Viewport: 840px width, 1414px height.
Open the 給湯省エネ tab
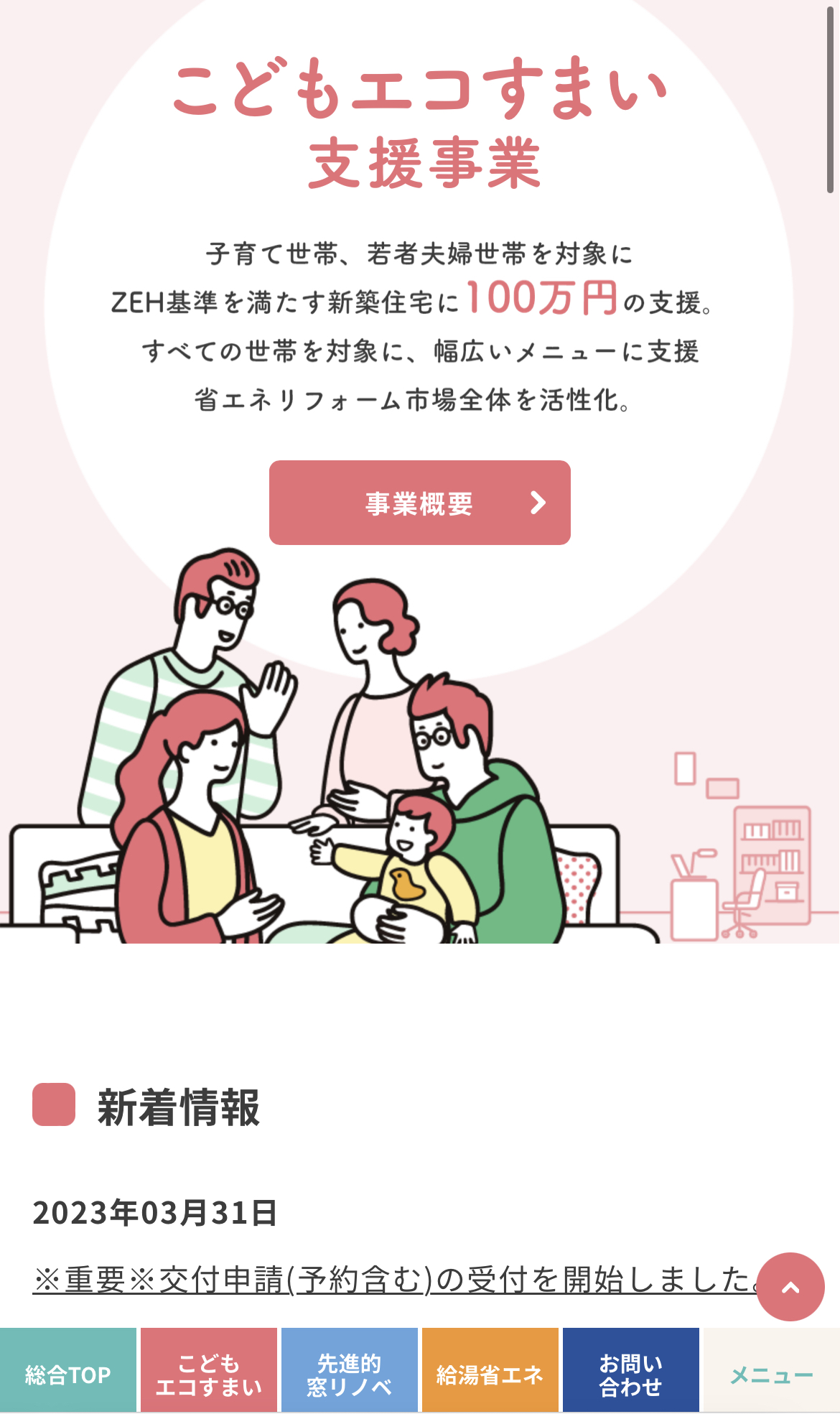coord(490,1370)
